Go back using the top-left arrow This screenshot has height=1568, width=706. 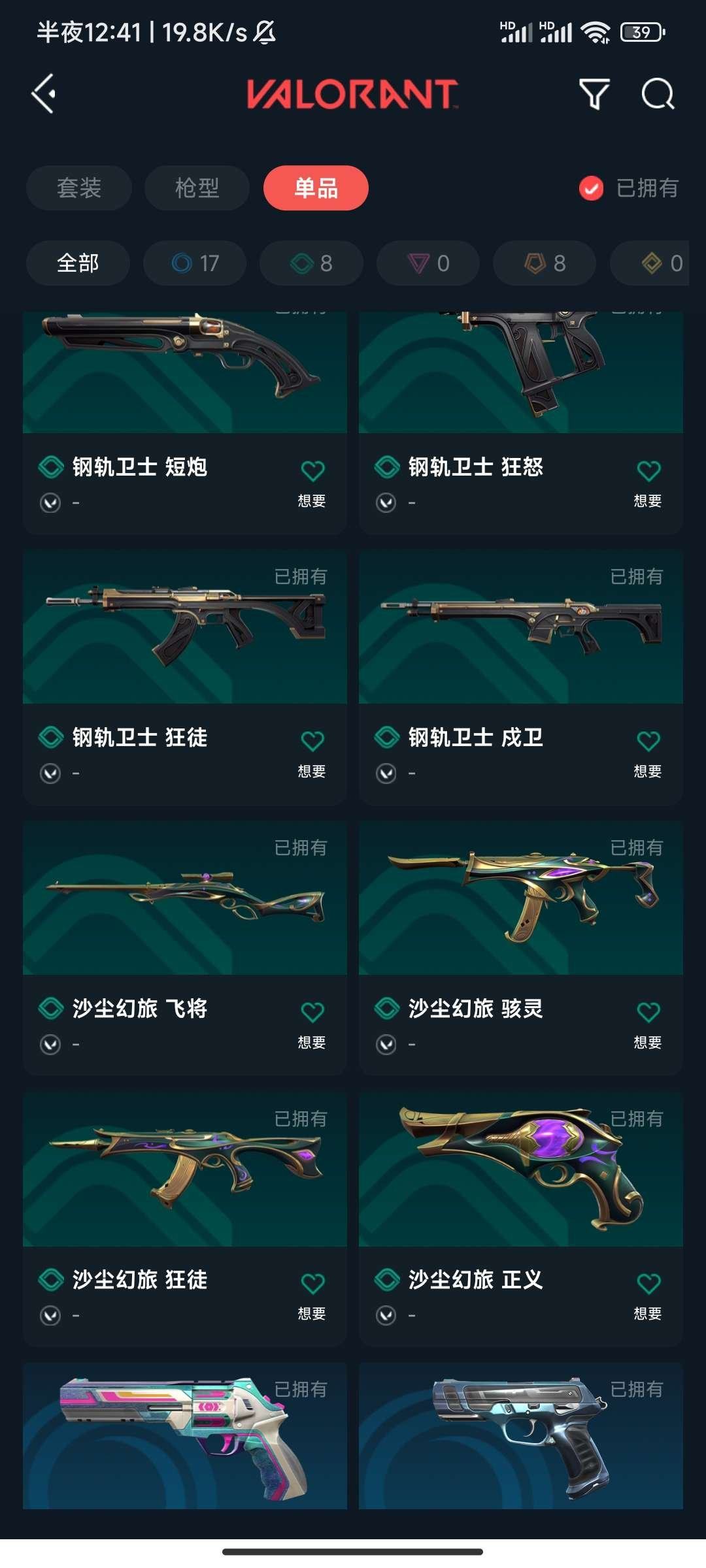(x=44, y=94)
